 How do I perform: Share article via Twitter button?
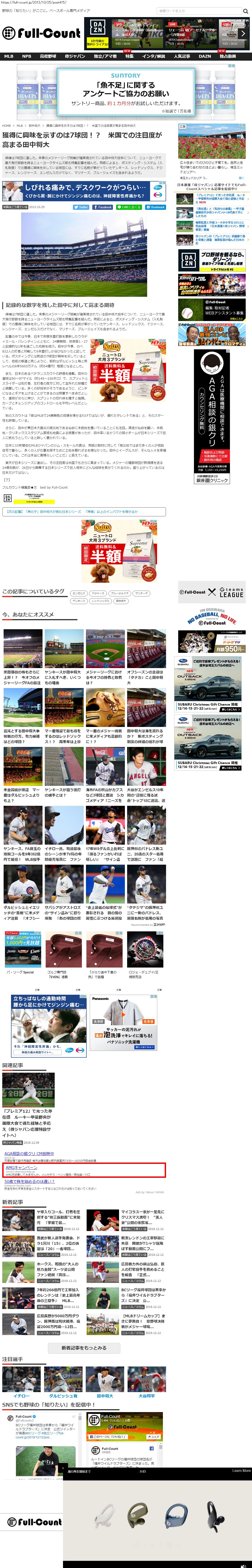pyautogui.click(x=81, y=207)
